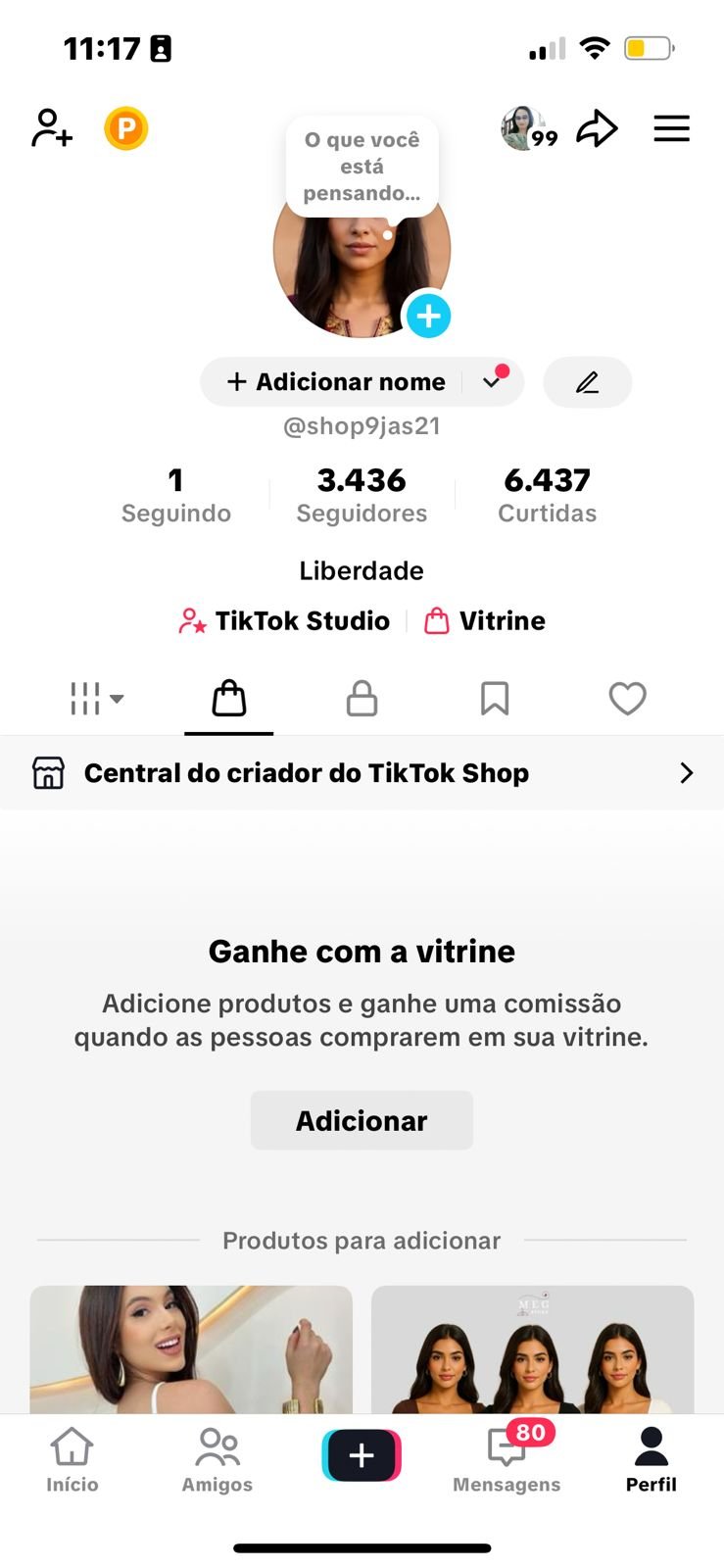Tap the Adicionar button for vitrine

click(362, 1120)
